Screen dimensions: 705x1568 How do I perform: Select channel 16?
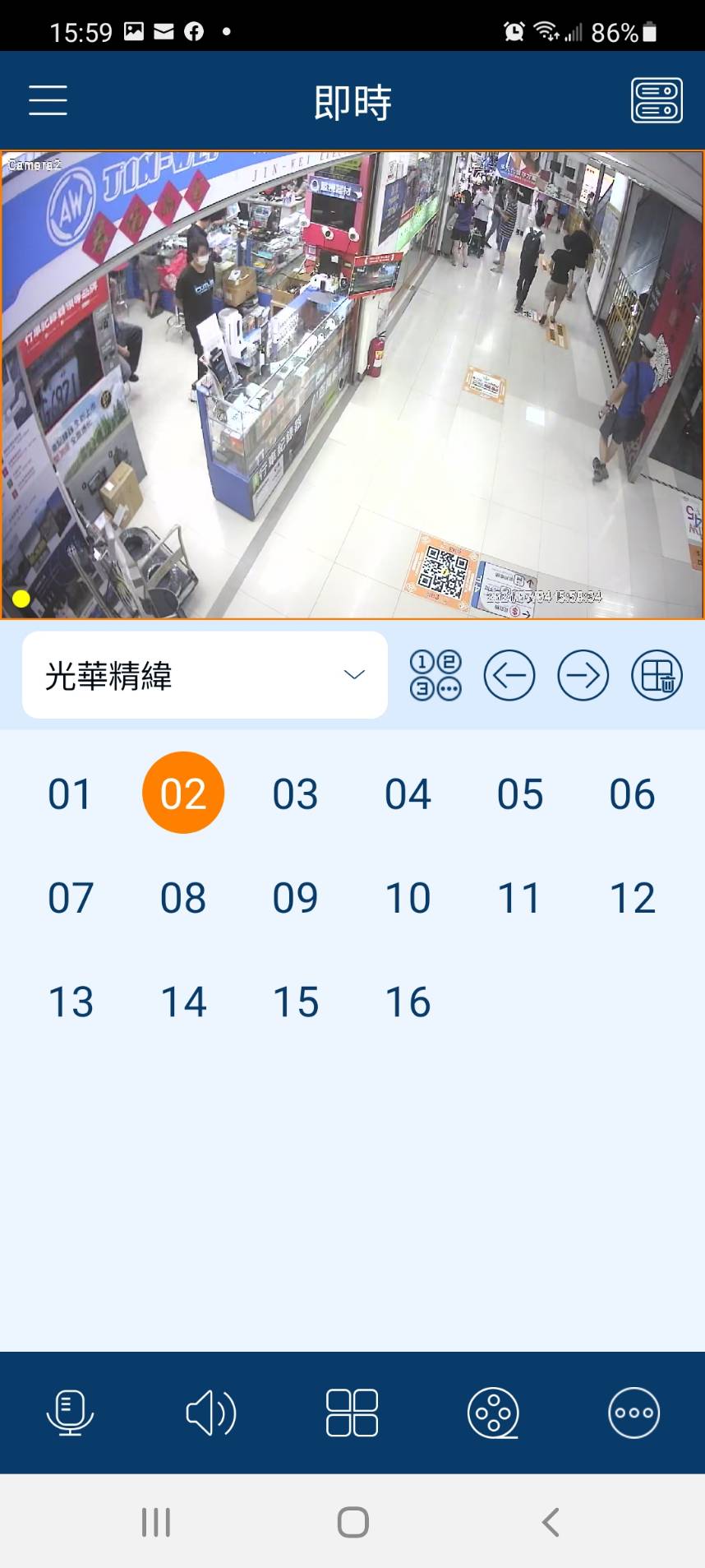408,1001
